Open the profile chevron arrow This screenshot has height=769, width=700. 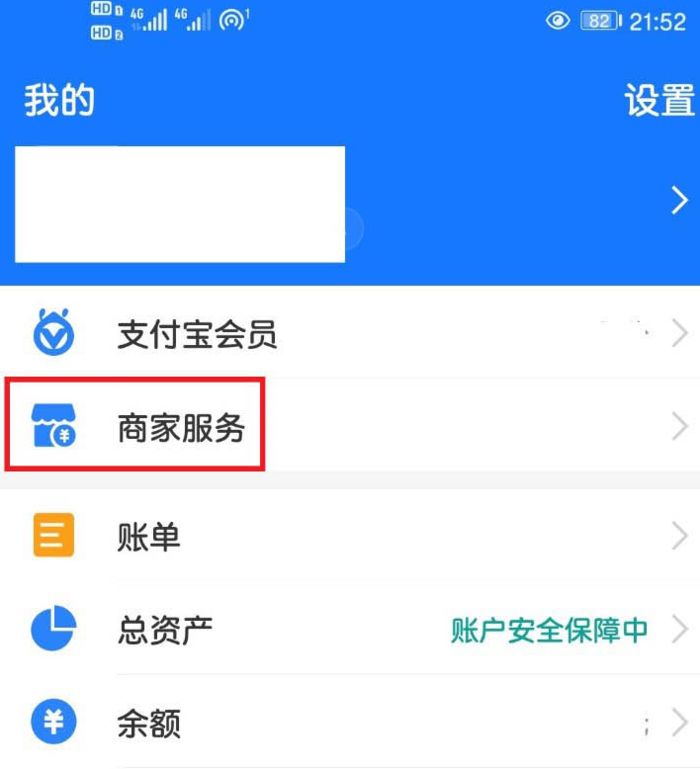click(x=680, y=201)
